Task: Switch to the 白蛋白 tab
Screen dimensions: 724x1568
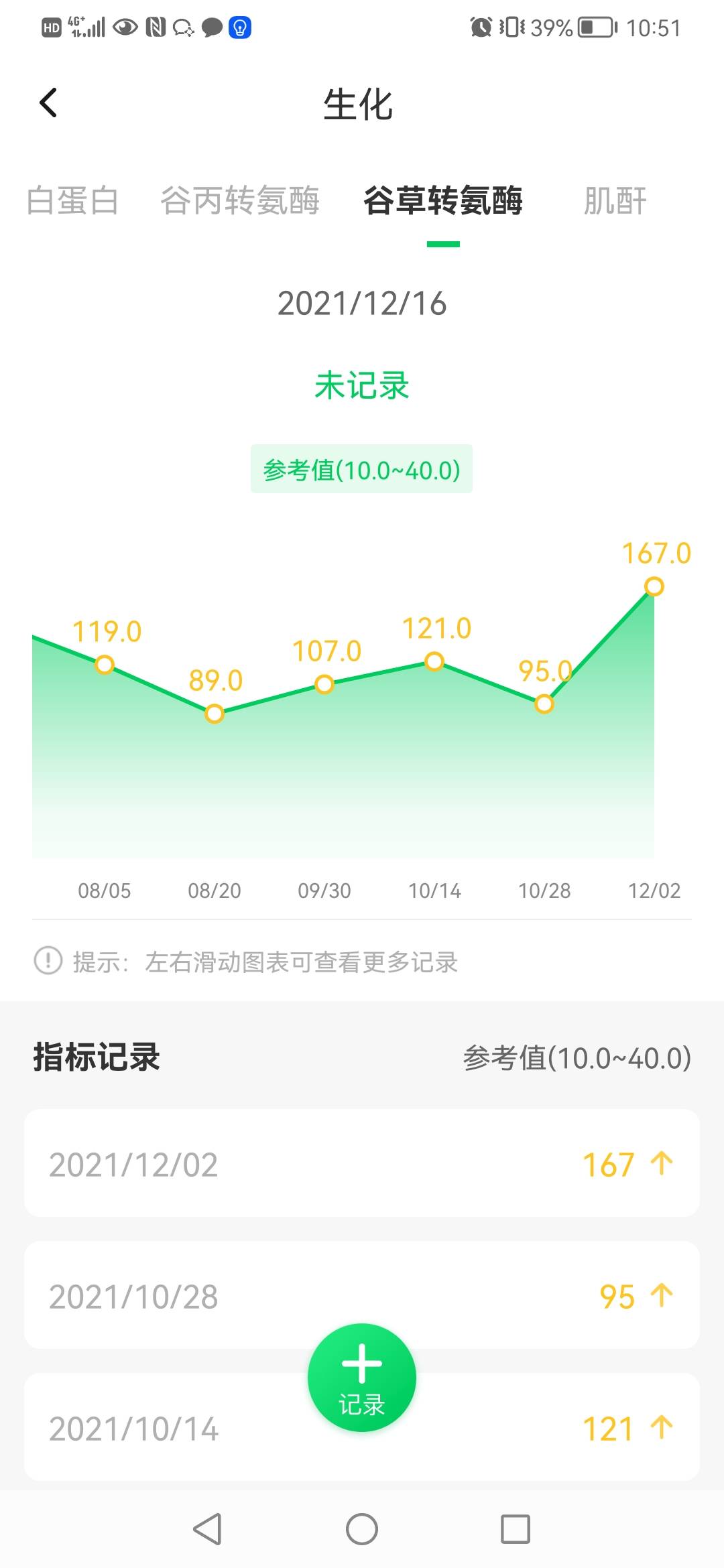Action: point(72,202)
